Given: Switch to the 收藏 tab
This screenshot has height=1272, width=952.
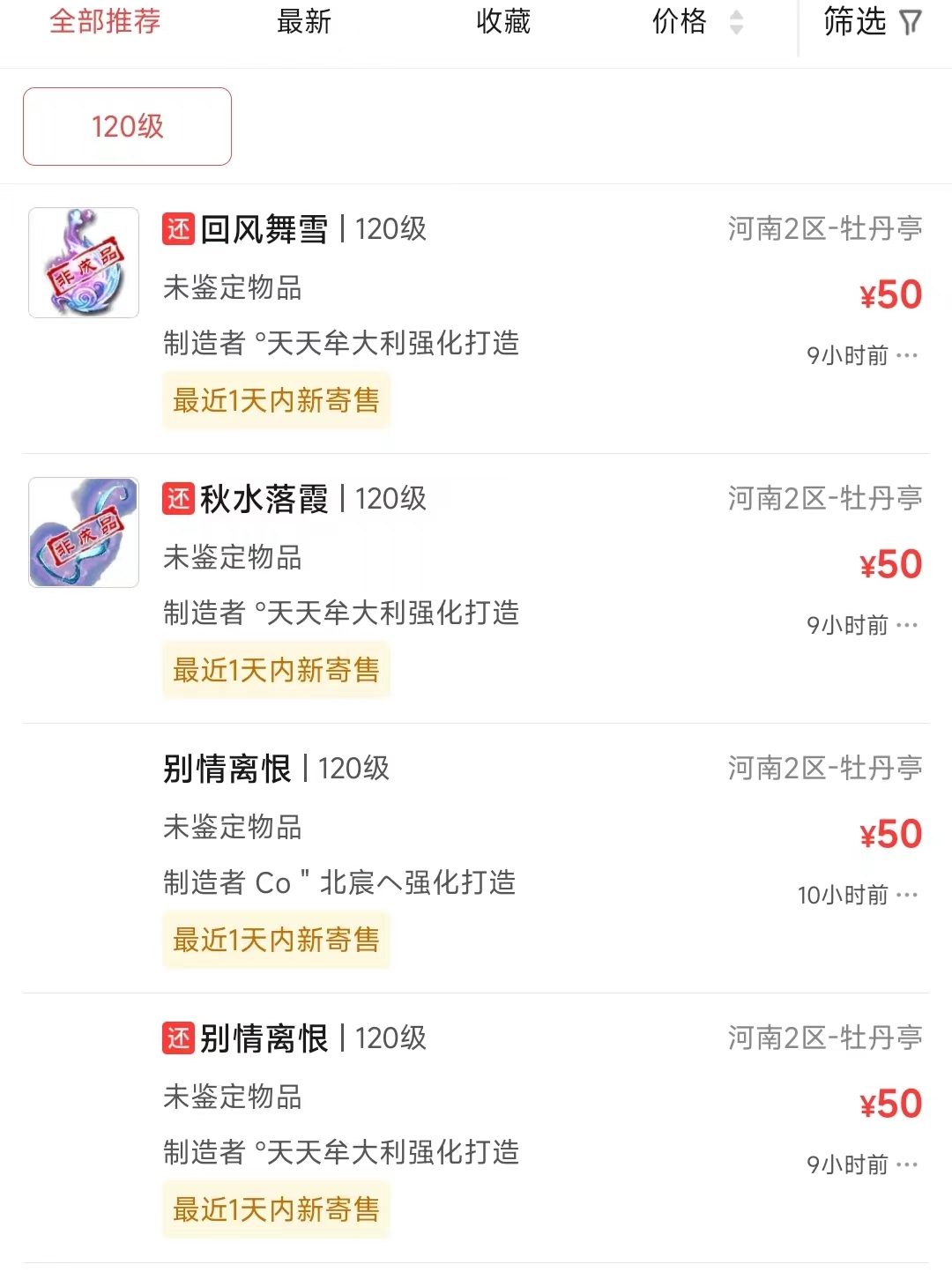Looking at the screenshot, I should coord(502,23).
